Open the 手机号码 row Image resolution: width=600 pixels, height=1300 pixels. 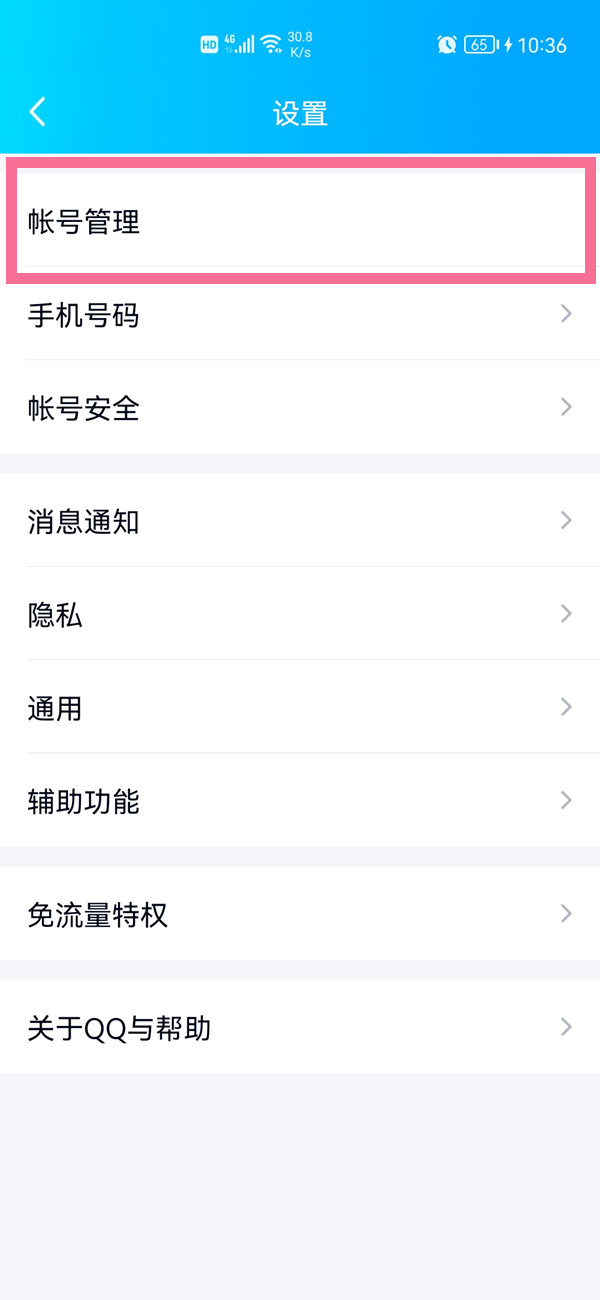click(x=300, y=315)
